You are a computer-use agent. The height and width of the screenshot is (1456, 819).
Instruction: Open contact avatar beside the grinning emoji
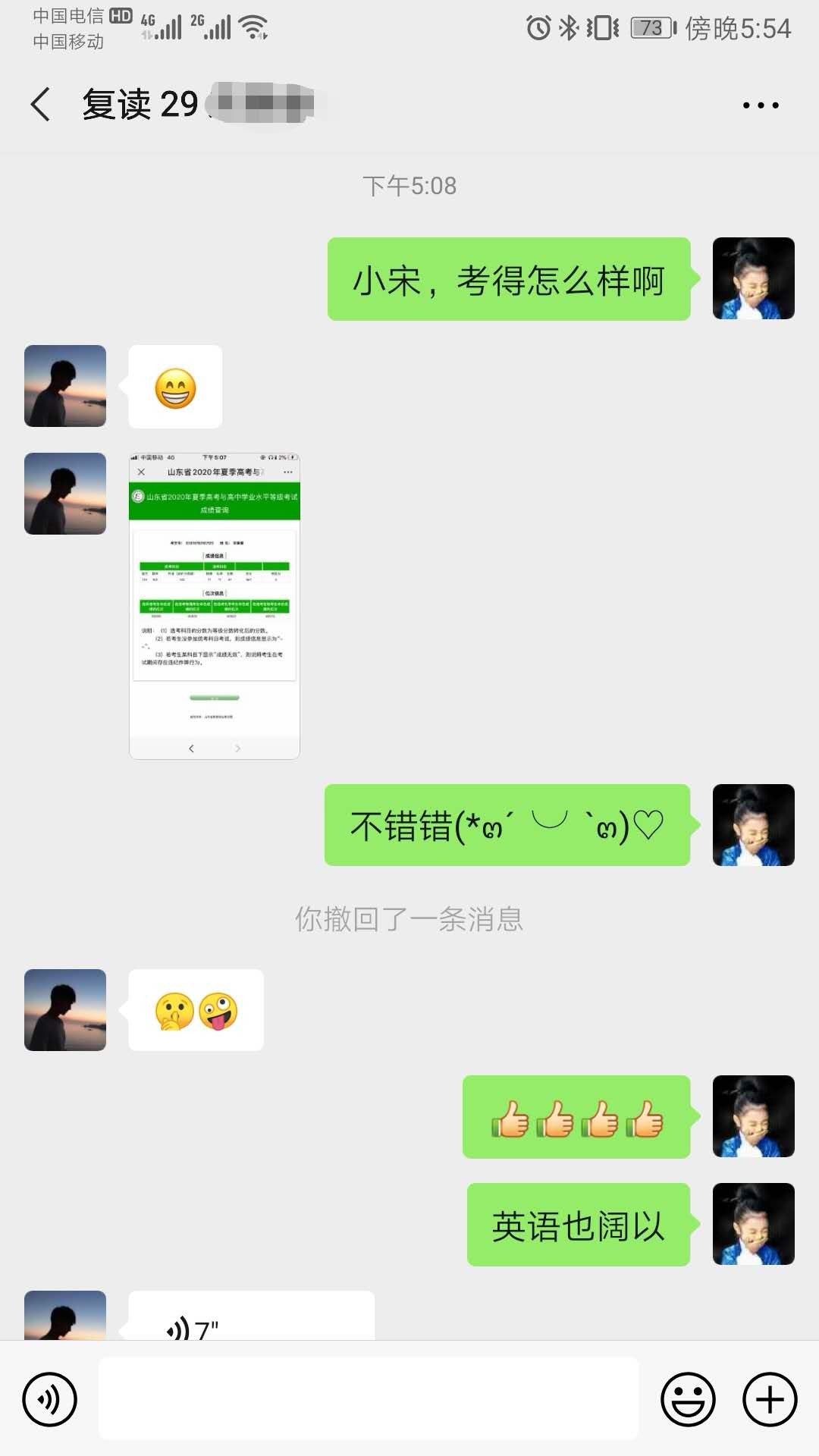pyautogui.click(x=65, y=386)
